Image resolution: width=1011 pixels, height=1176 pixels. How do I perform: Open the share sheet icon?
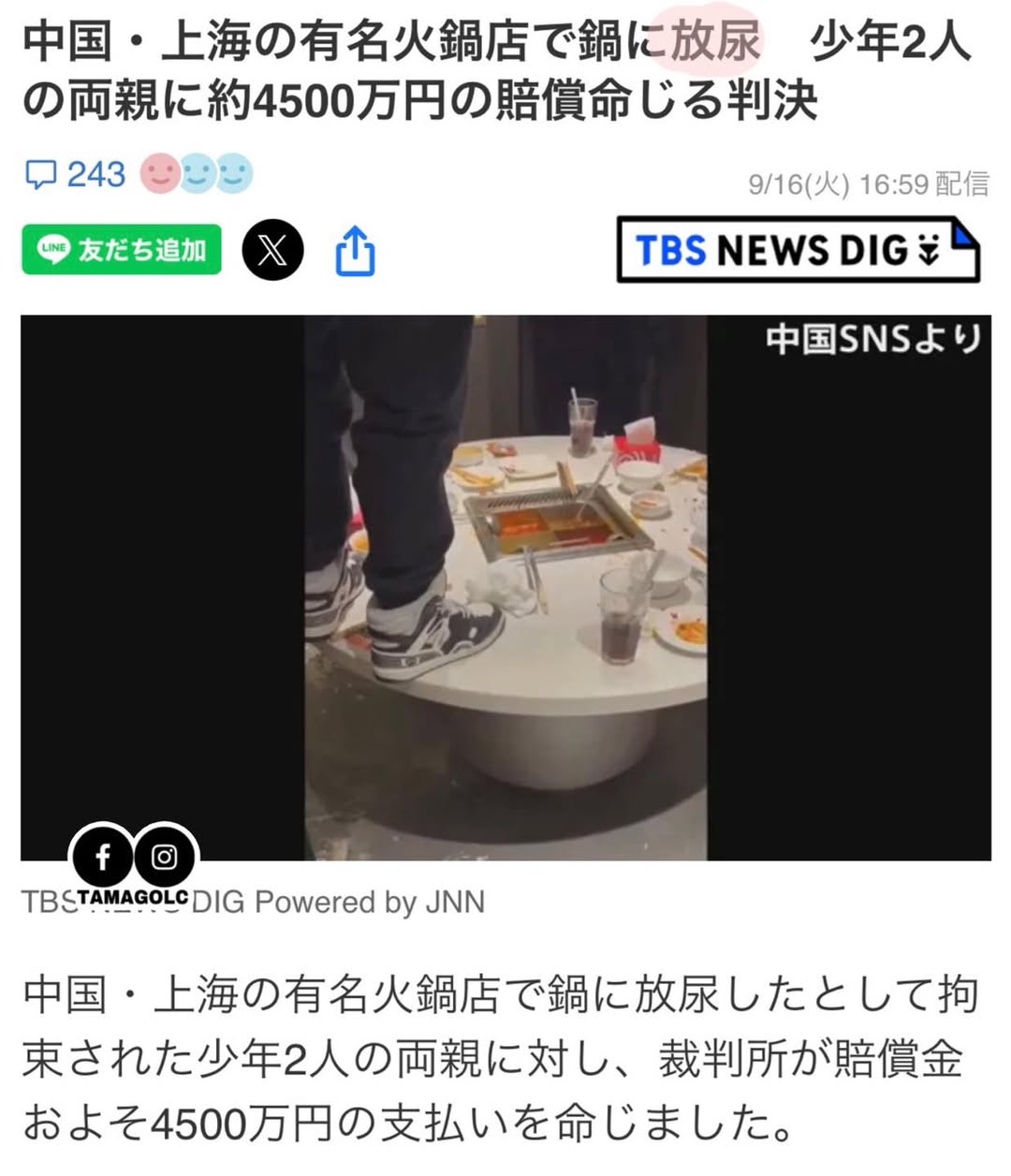(356, 251)
